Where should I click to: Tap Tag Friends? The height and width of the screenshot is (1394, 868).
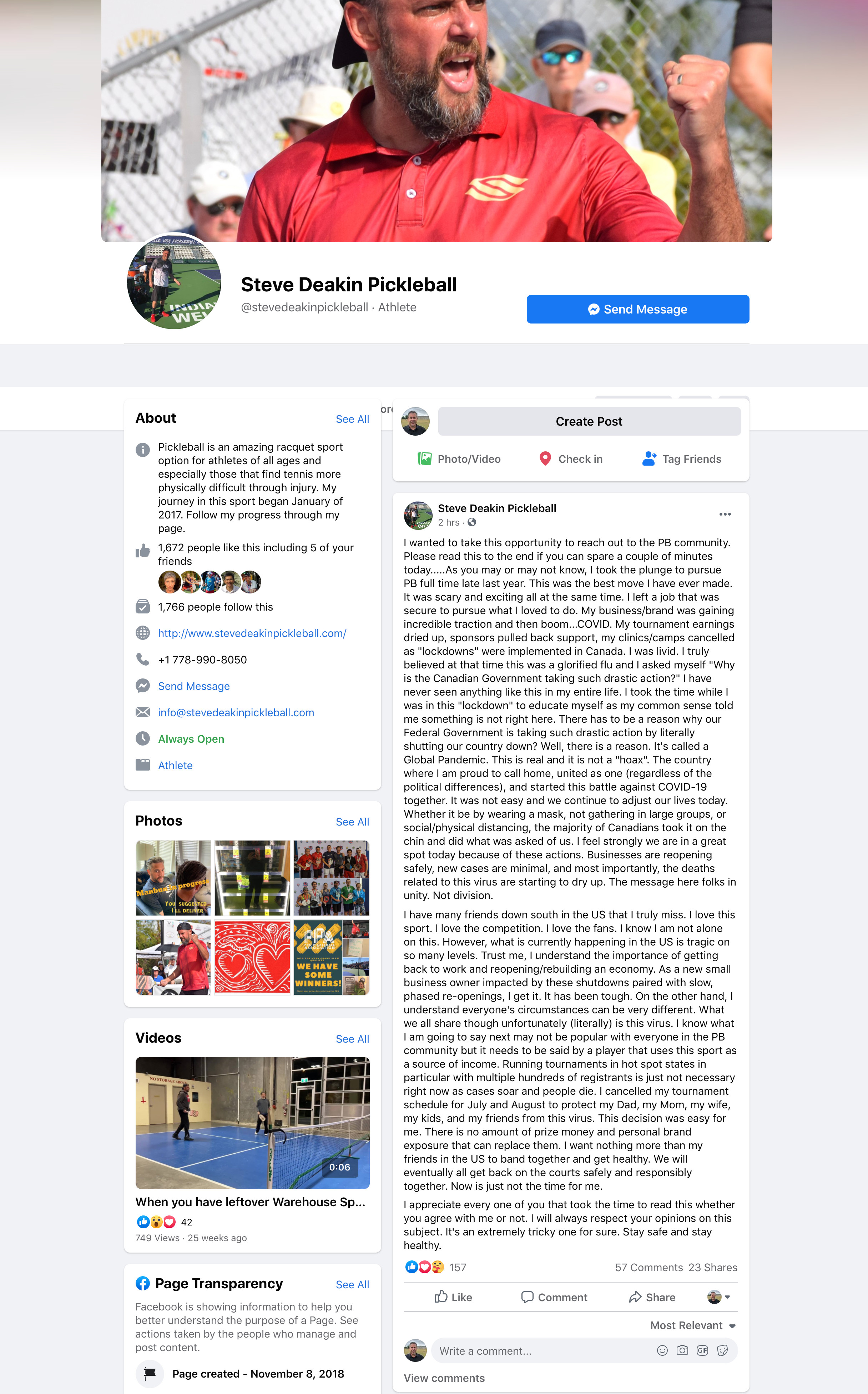coord(681,458)
